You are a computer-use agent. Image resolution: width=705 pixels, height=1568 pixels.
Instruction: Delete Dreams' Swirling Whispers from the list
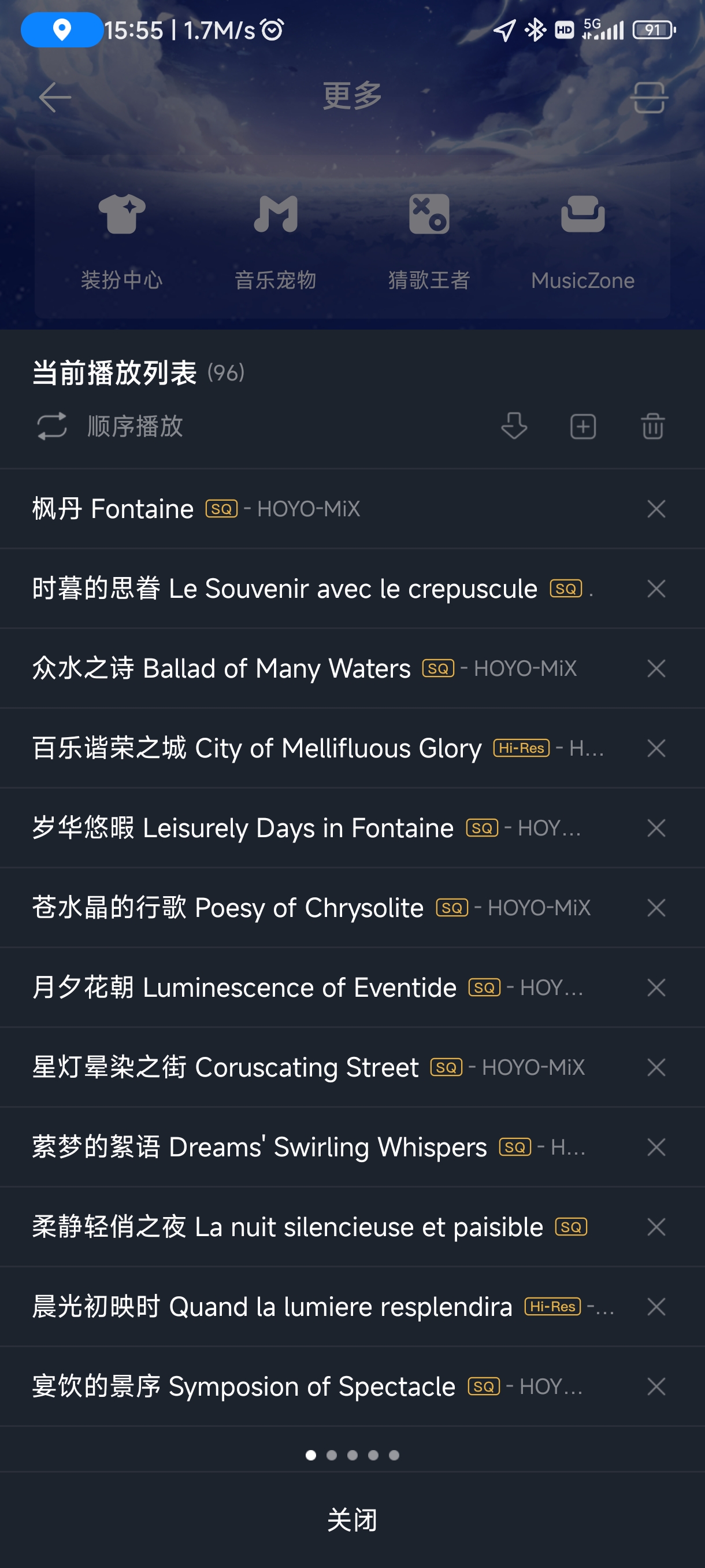pos(656,1147)
